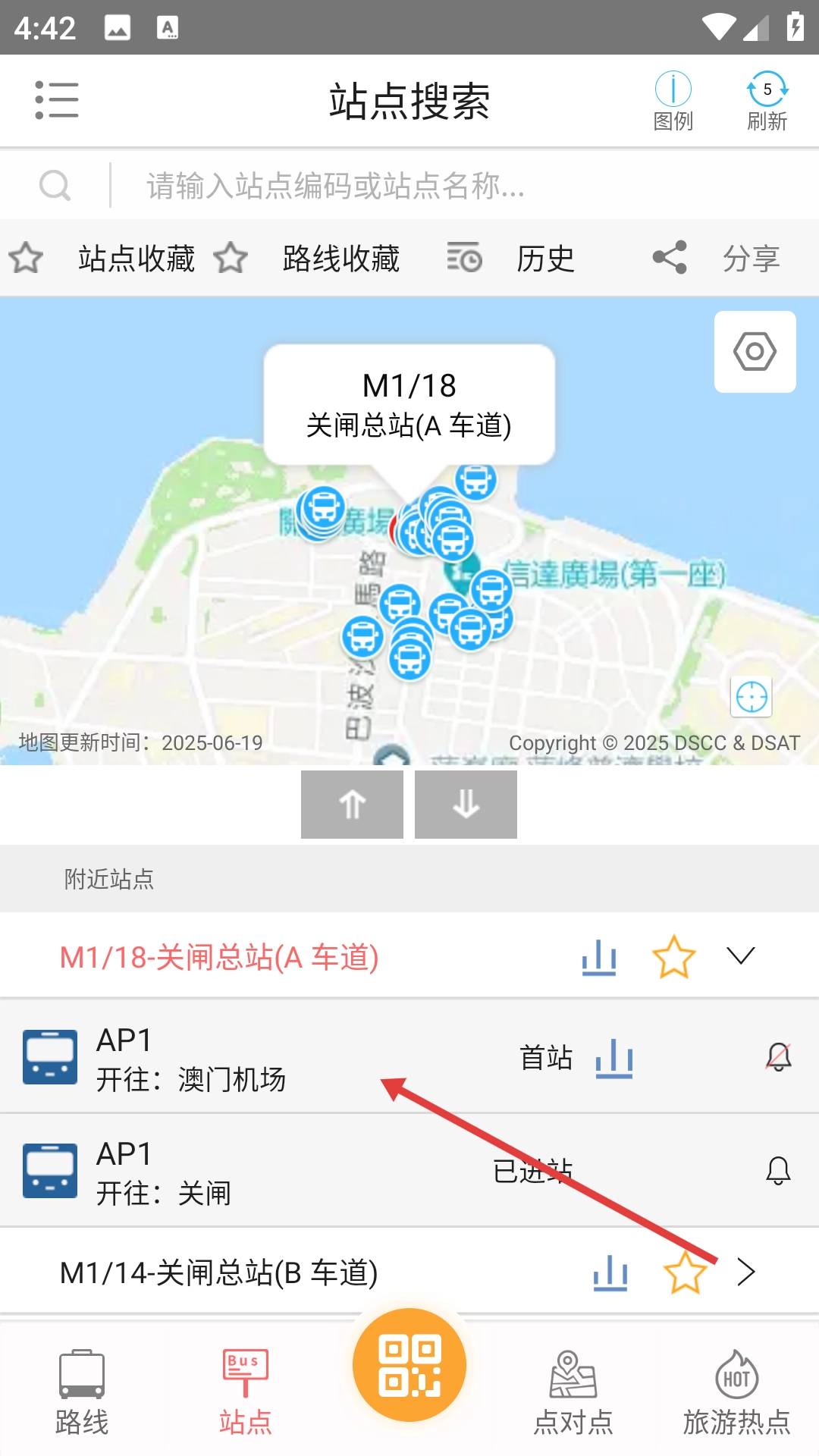819x1456 pixels.
Task: Expand the M1/14 关闸总站(B 车道) station
Action: point(746,1272)
